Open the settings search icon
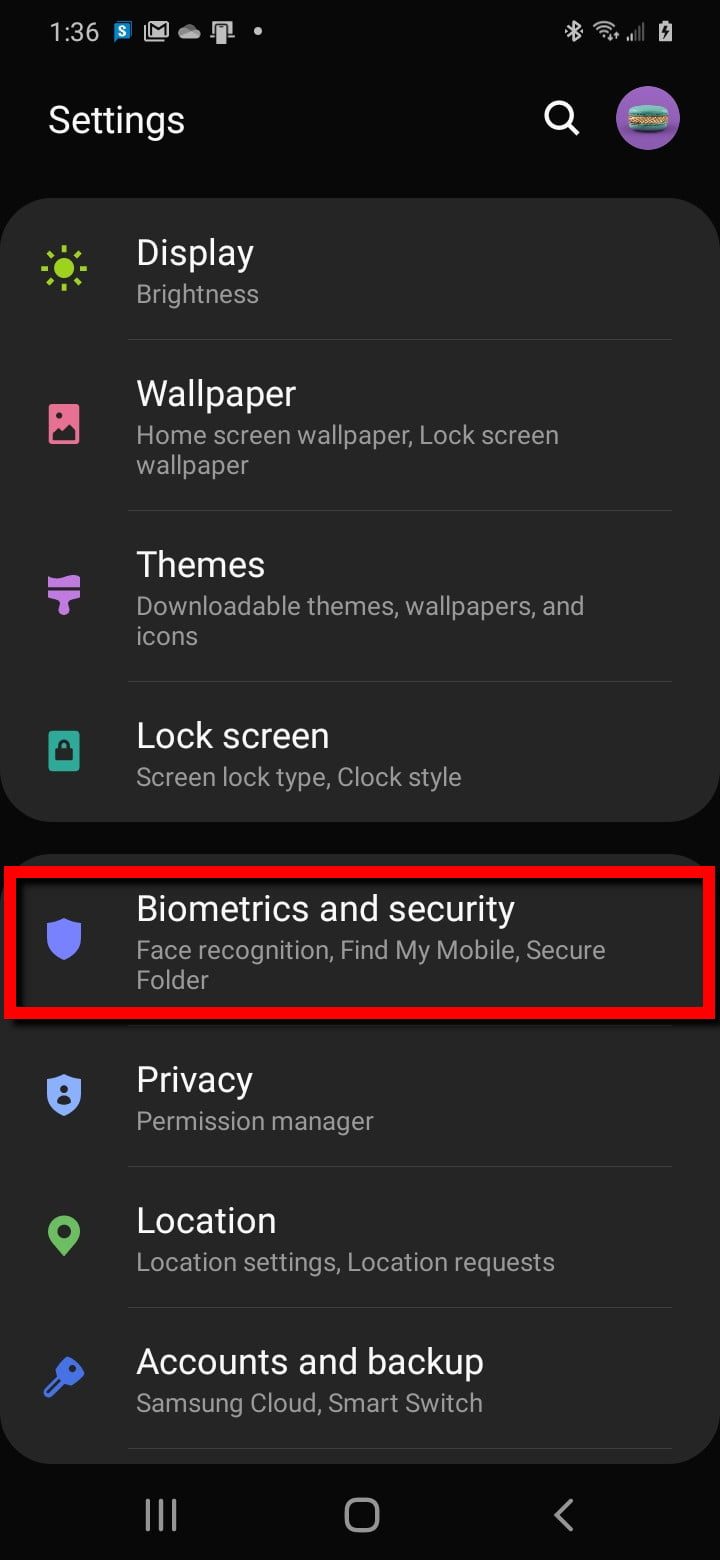720x1560 pixels. tap(561, 119)
